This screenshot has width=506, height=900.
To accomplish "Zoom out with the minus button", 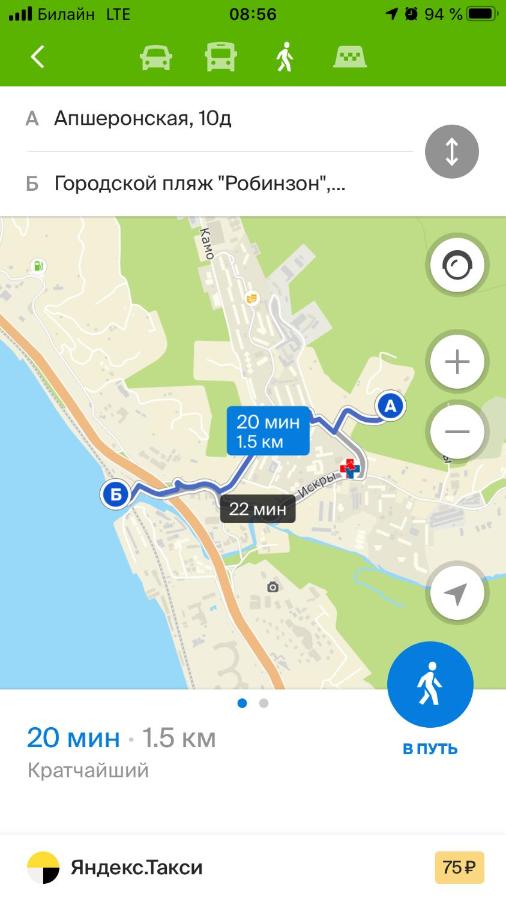I will click(457, 431).
